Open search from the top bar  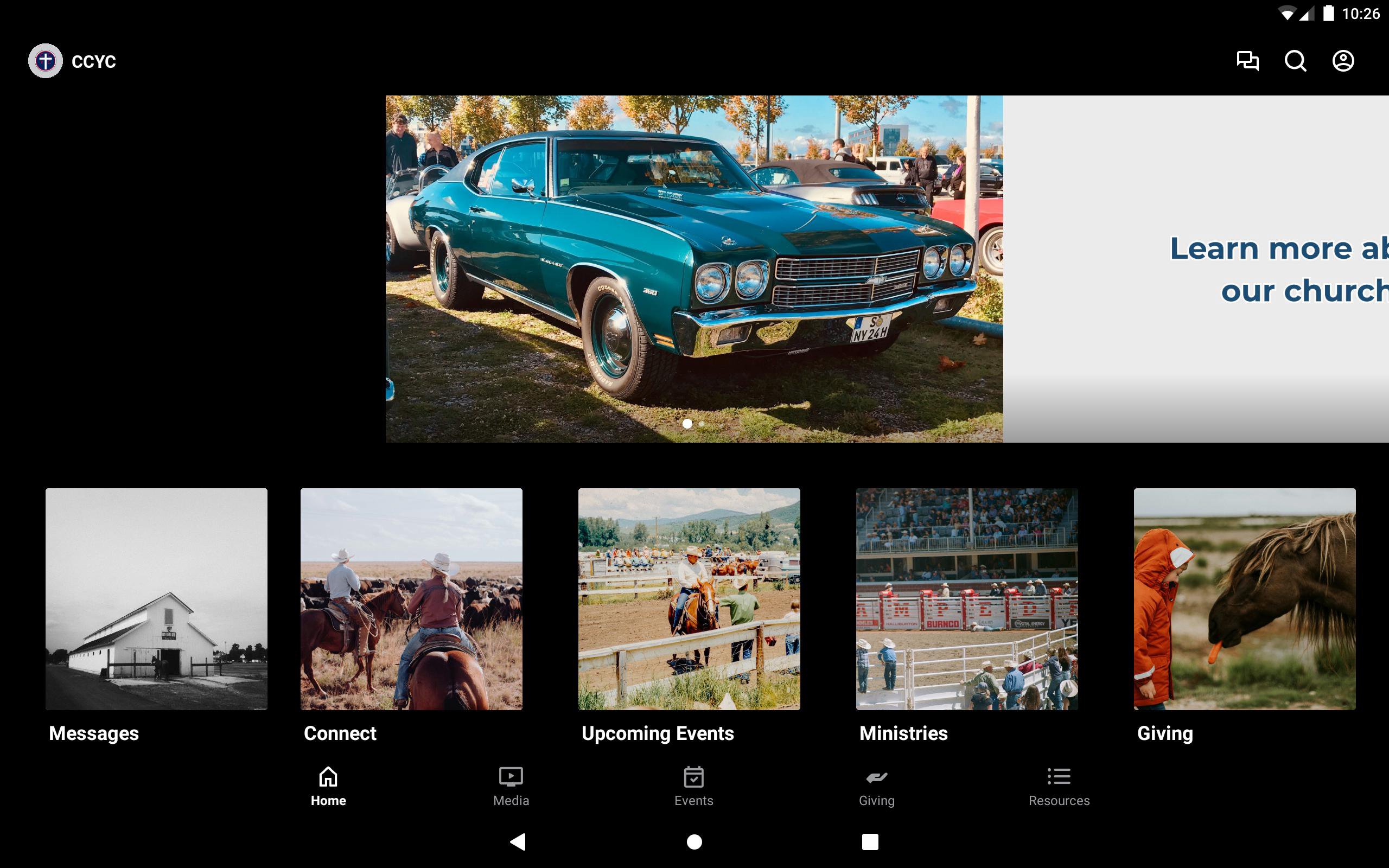1296,61
